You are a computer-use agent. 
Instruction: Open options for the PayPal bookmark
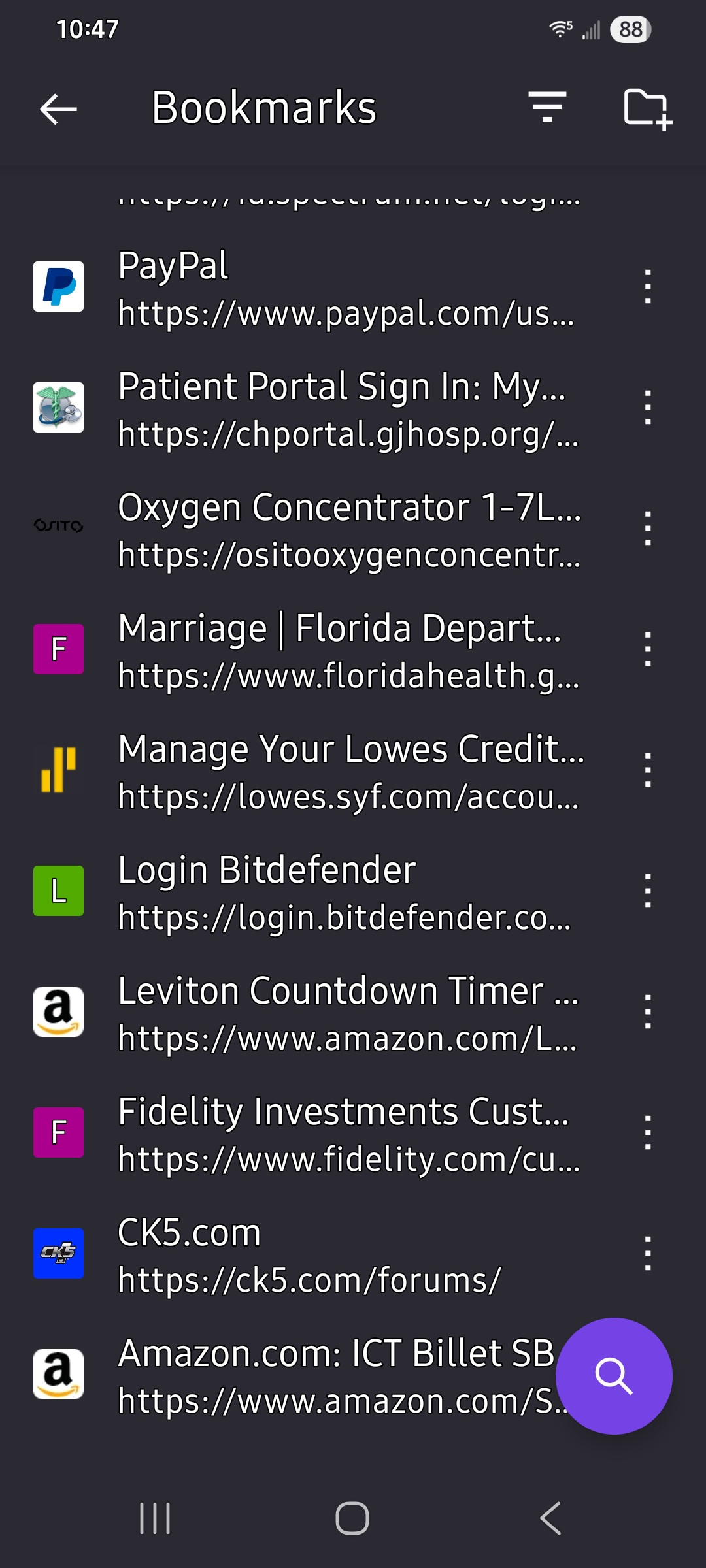[647, 287]
